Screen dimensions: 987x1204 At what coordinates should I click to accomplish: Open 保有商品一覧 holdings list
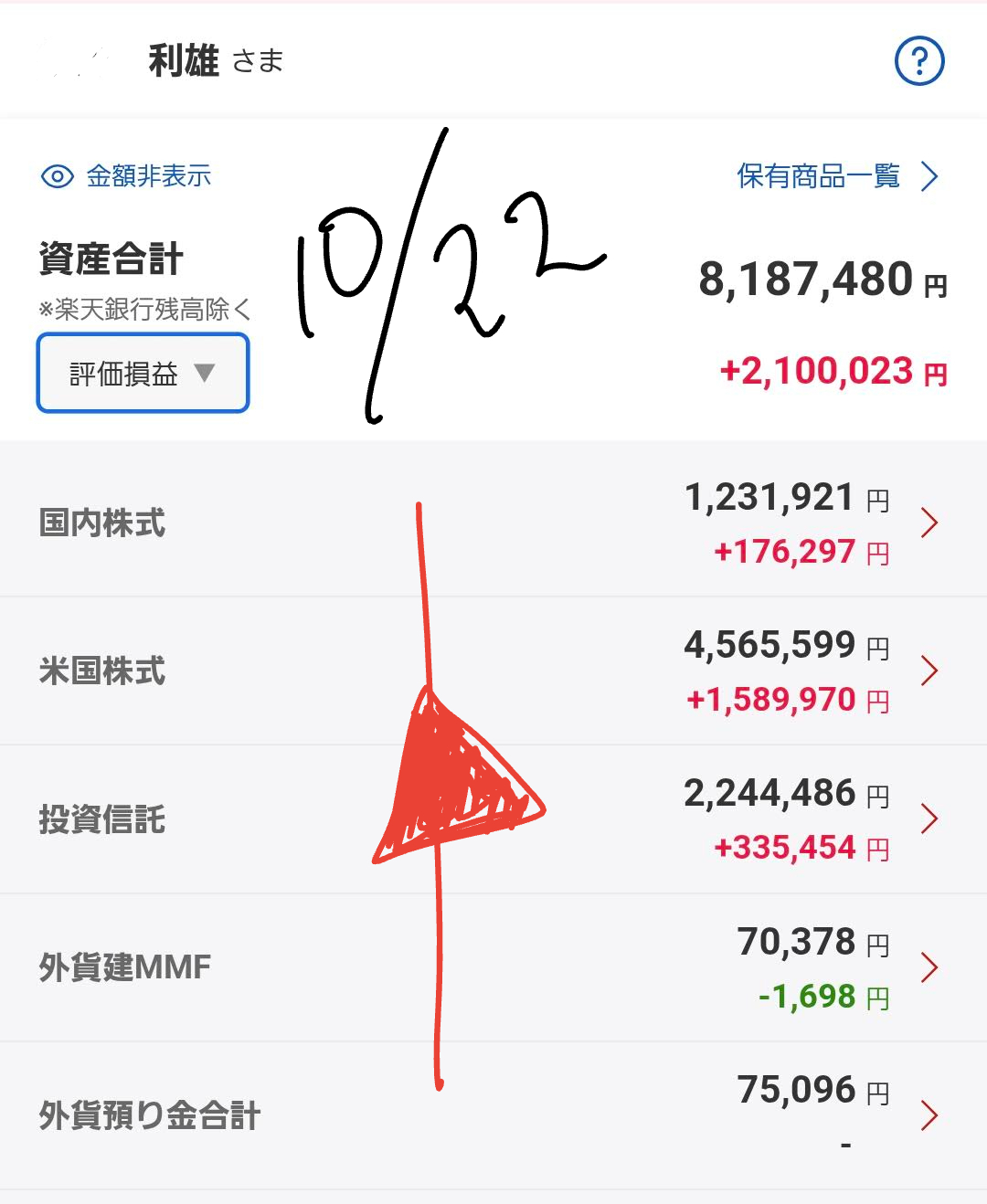click(836, 176)
